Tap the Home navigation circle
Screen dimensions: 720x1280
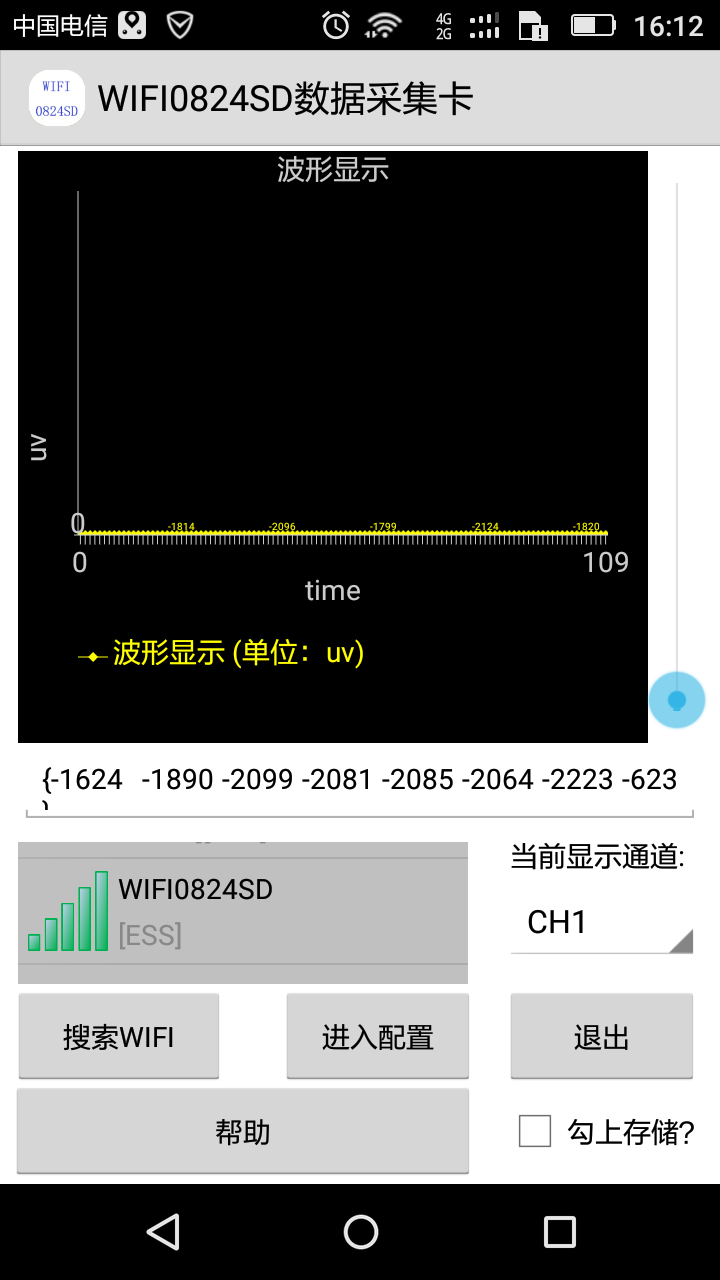click(x=360, y=1231)
